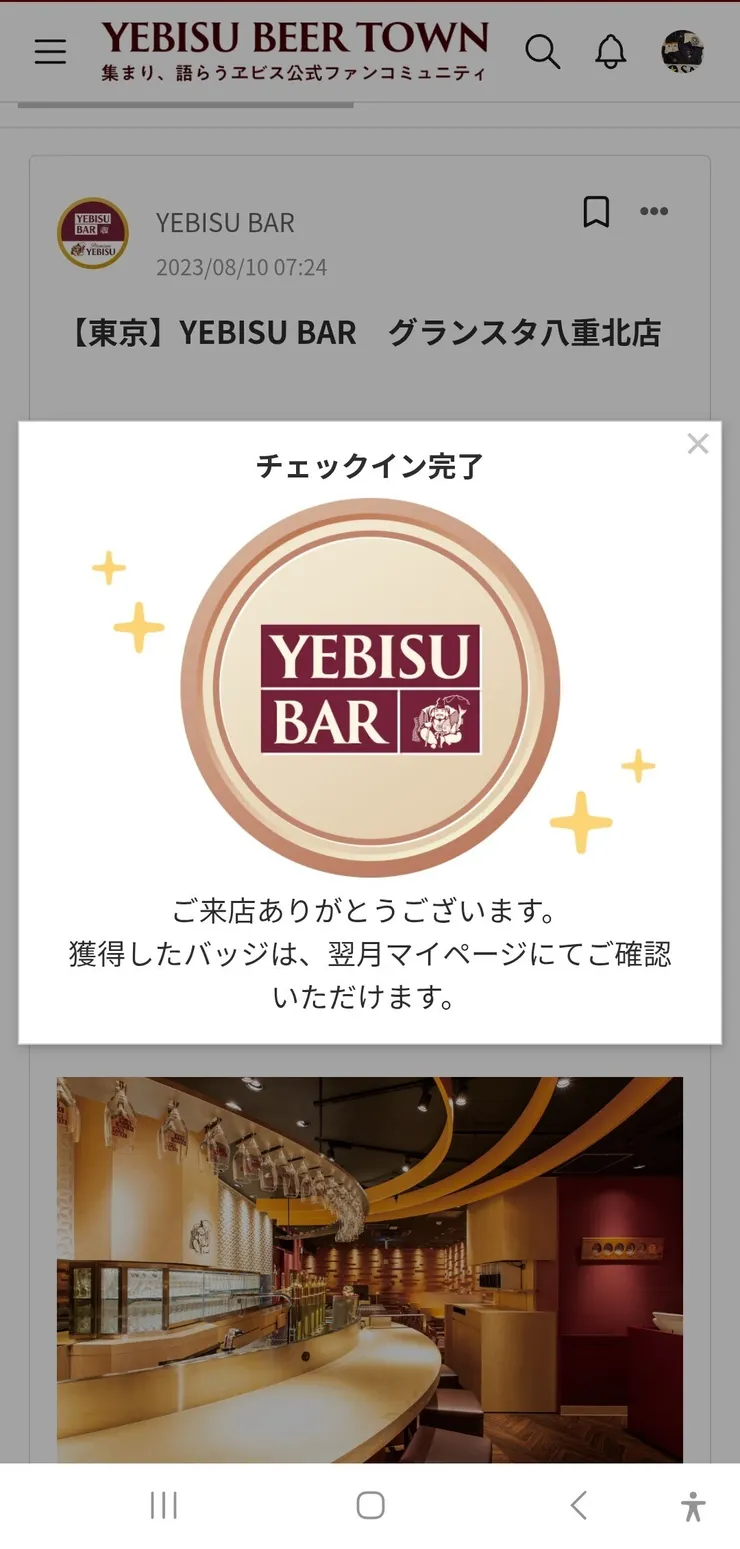Tap the home button in the navigation bar

tap(370, 1504)
